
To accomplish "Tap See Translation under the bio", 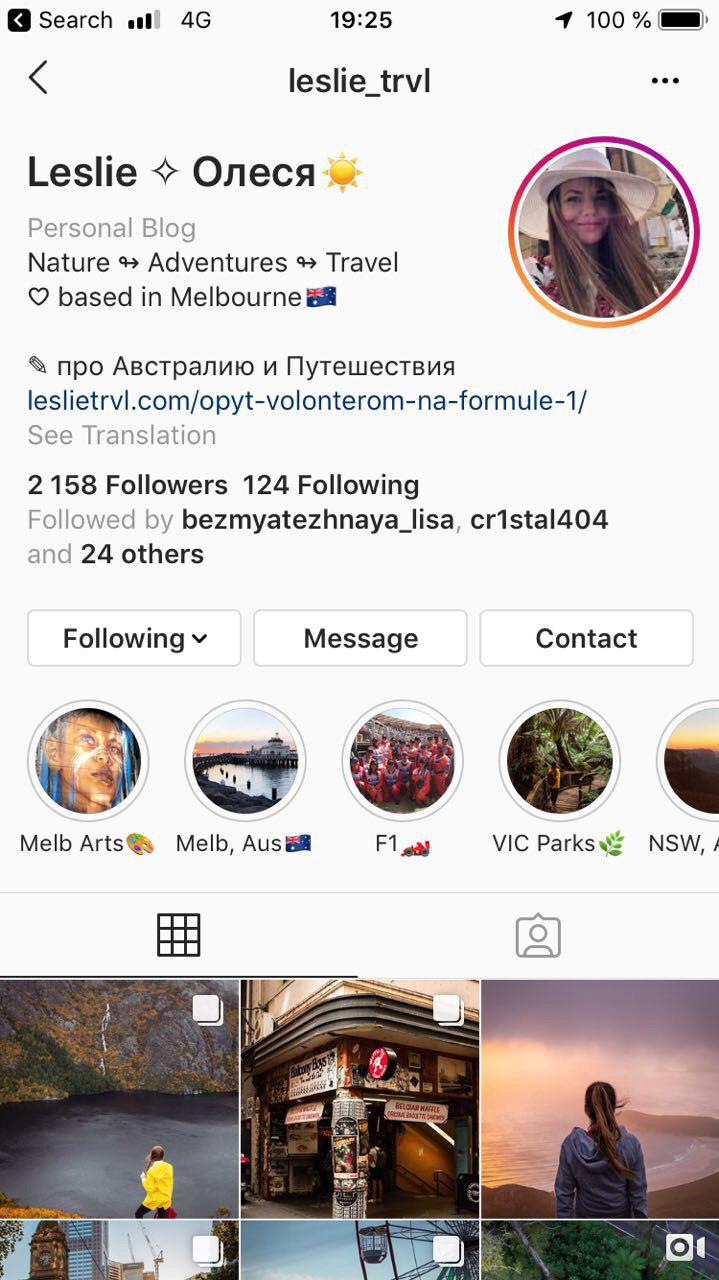I will pos(122,435).
